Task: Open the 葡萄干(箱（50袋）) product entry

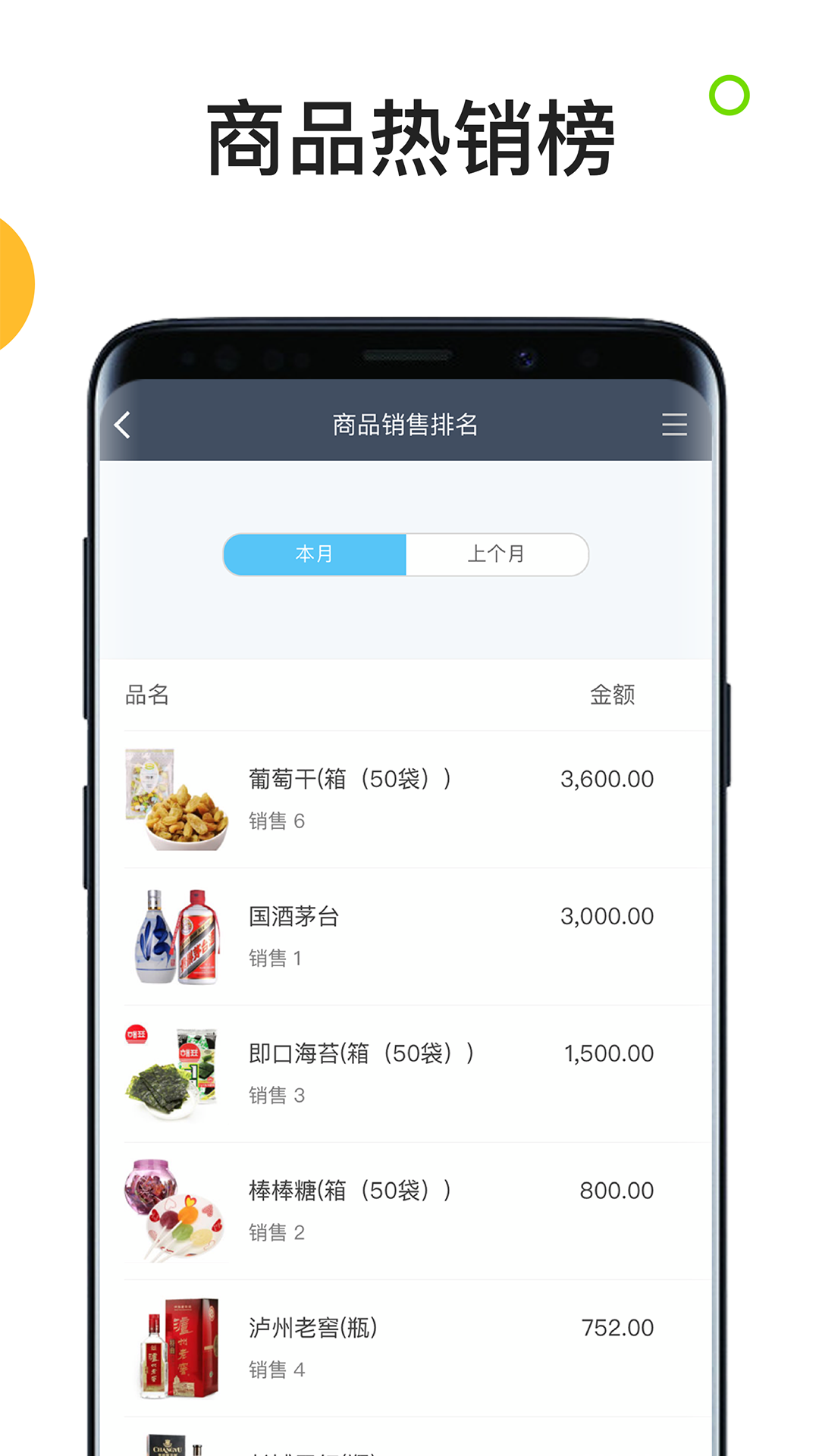Action: (x=350, y=780)
